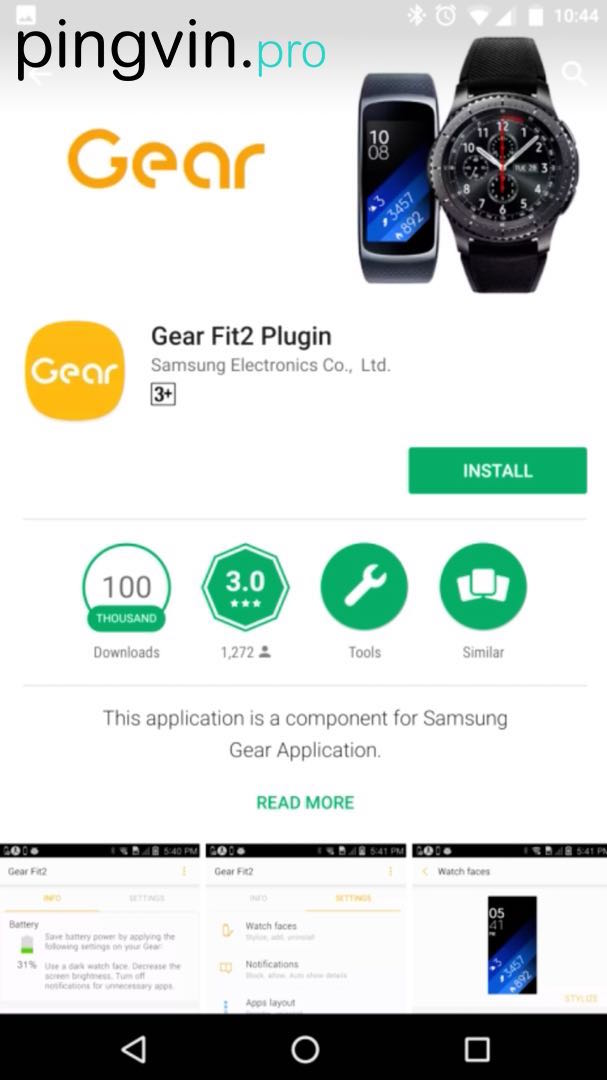607x1080 pixels.
Task: Open the Watch faces screenshot
Action: tap(509, 928)
